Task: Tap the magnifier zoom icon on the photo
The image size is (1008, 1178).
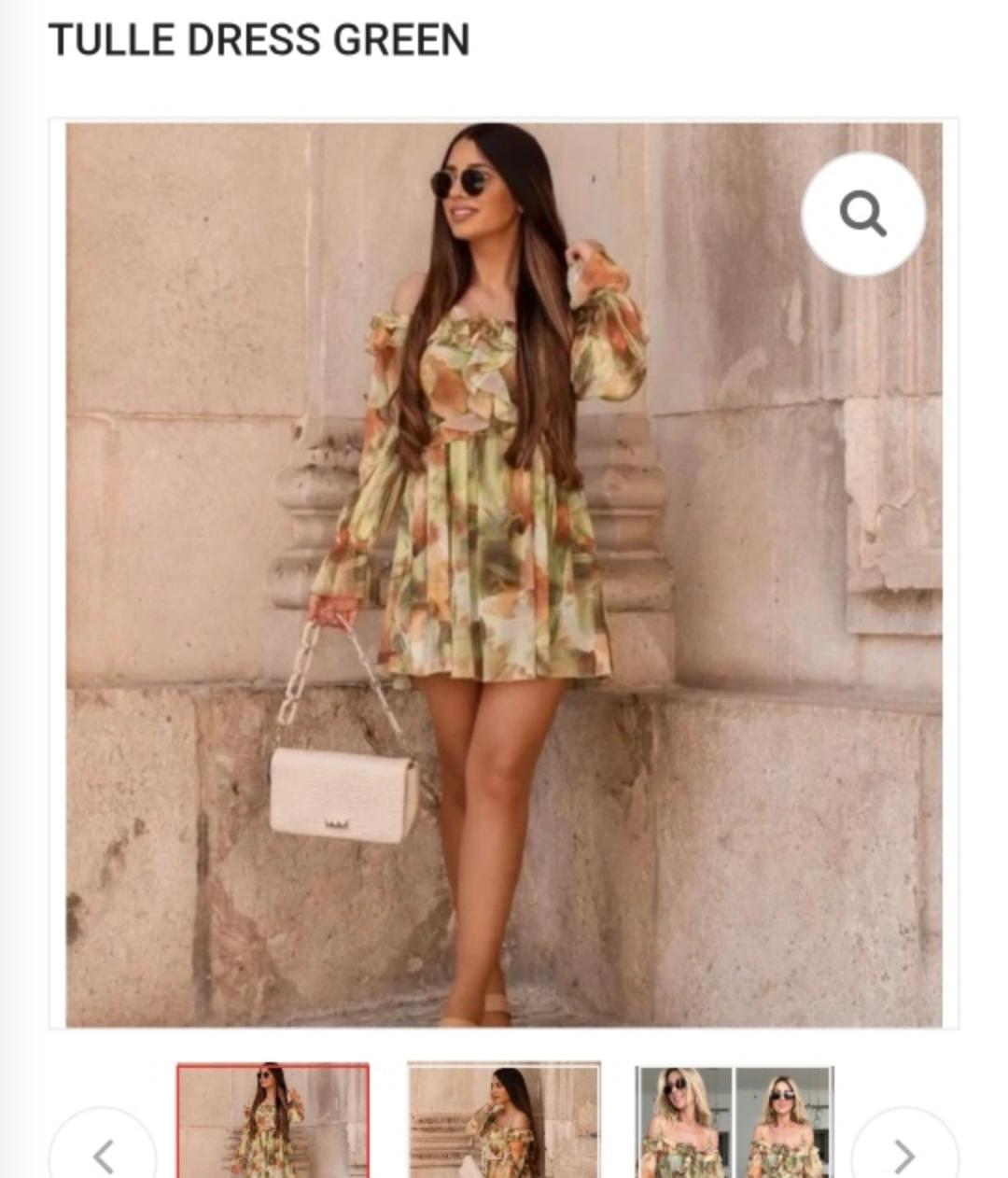Action: pos(863,215)
